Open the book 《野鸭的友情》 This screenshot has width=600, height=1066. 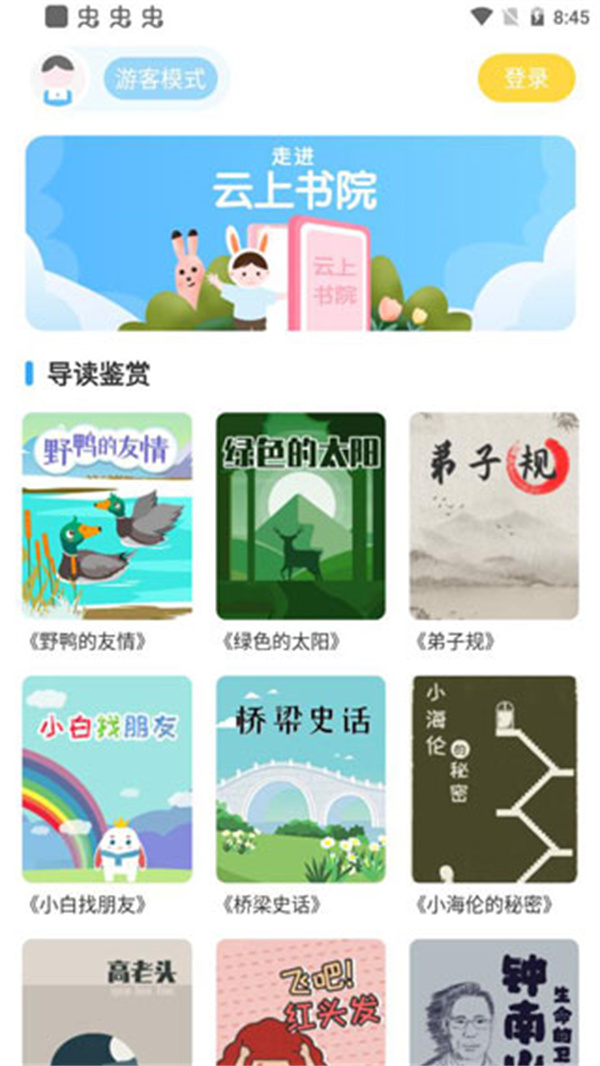pos(107,516)
